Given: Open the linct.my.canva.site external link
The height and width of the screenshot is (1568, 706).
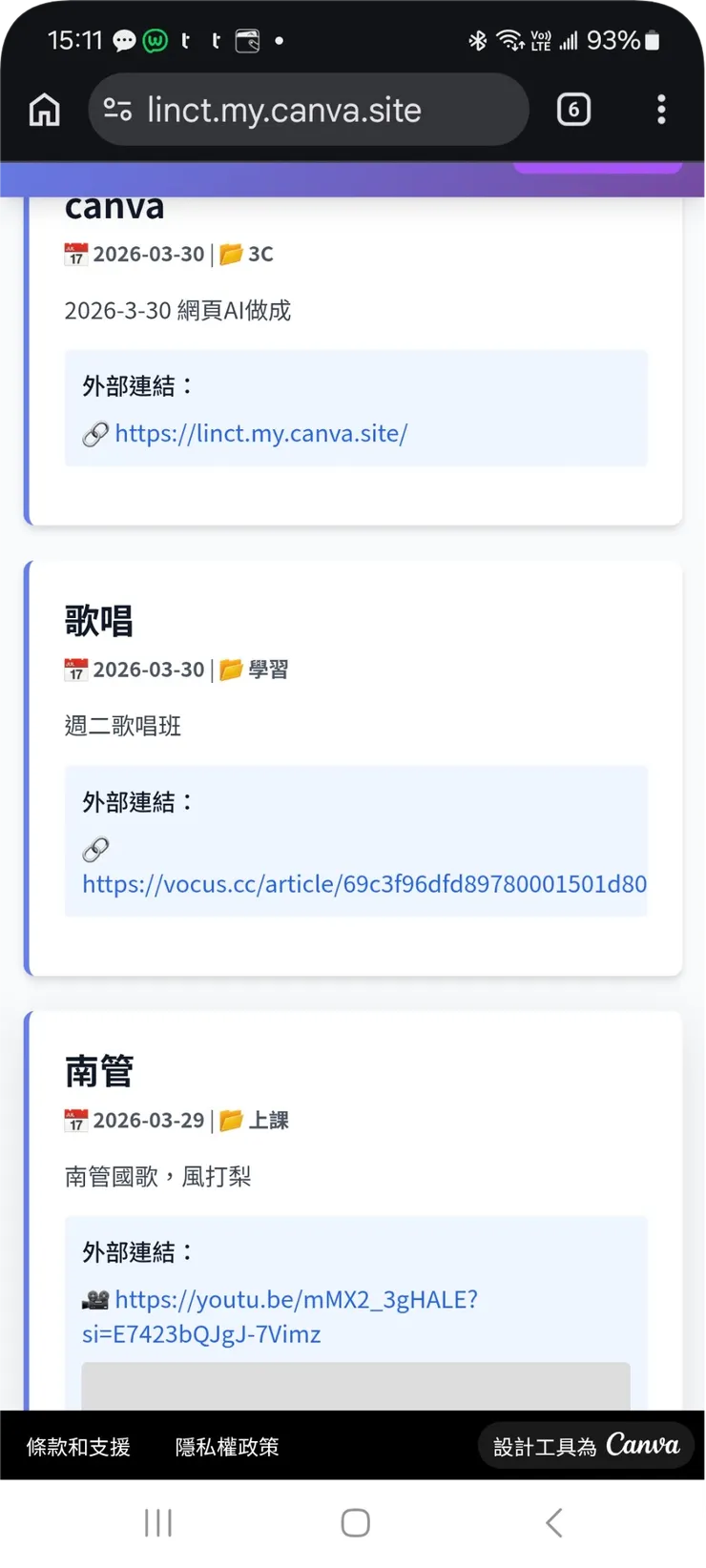Looking at the screenshot, I should (x=260, y=433).
